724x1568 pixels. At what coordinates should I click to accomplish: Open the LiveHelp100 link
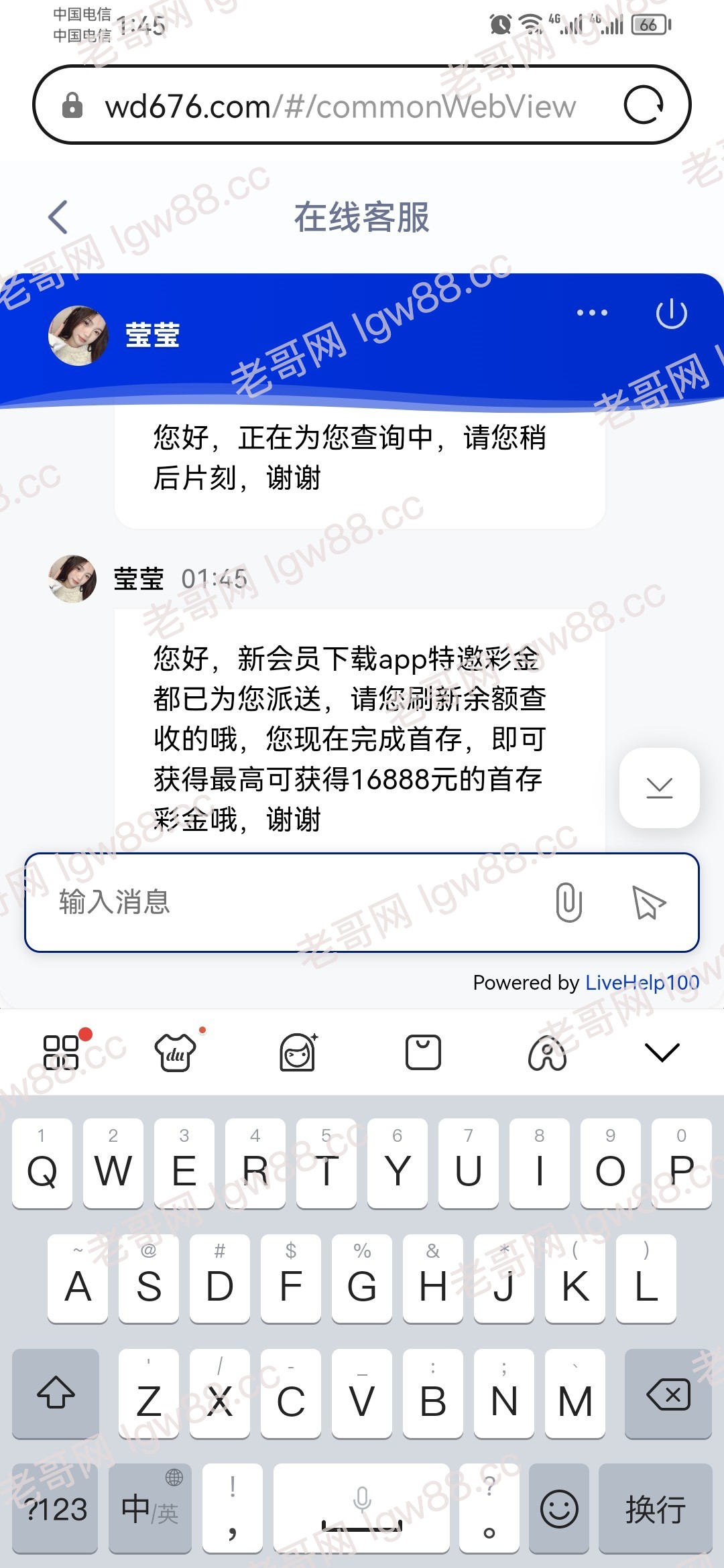pyautogui.click(x=642, y=982)
